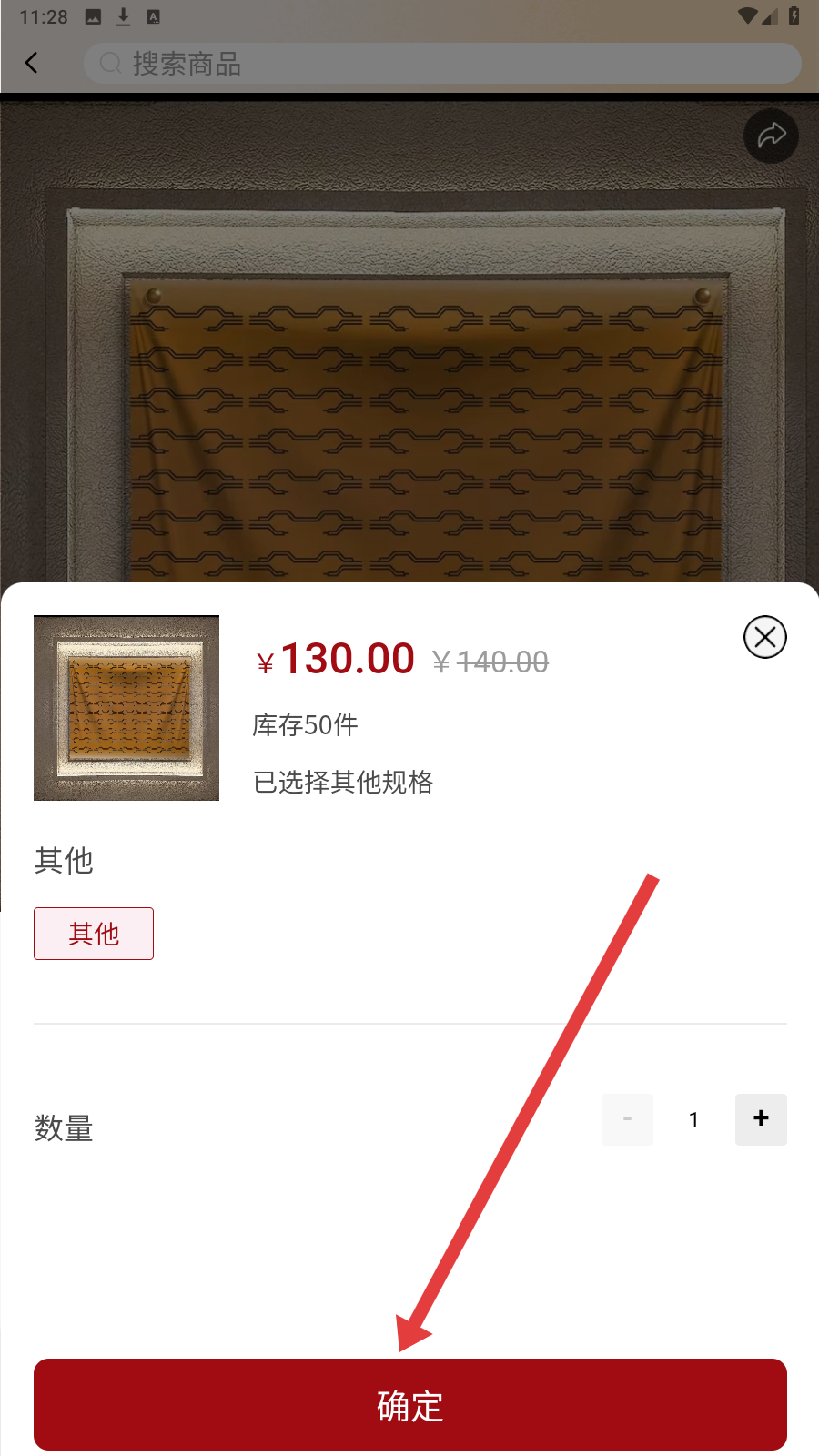Viewport: 819px width, 1456px height.
Task: Close the product options sheet
Action: [764, 637]
